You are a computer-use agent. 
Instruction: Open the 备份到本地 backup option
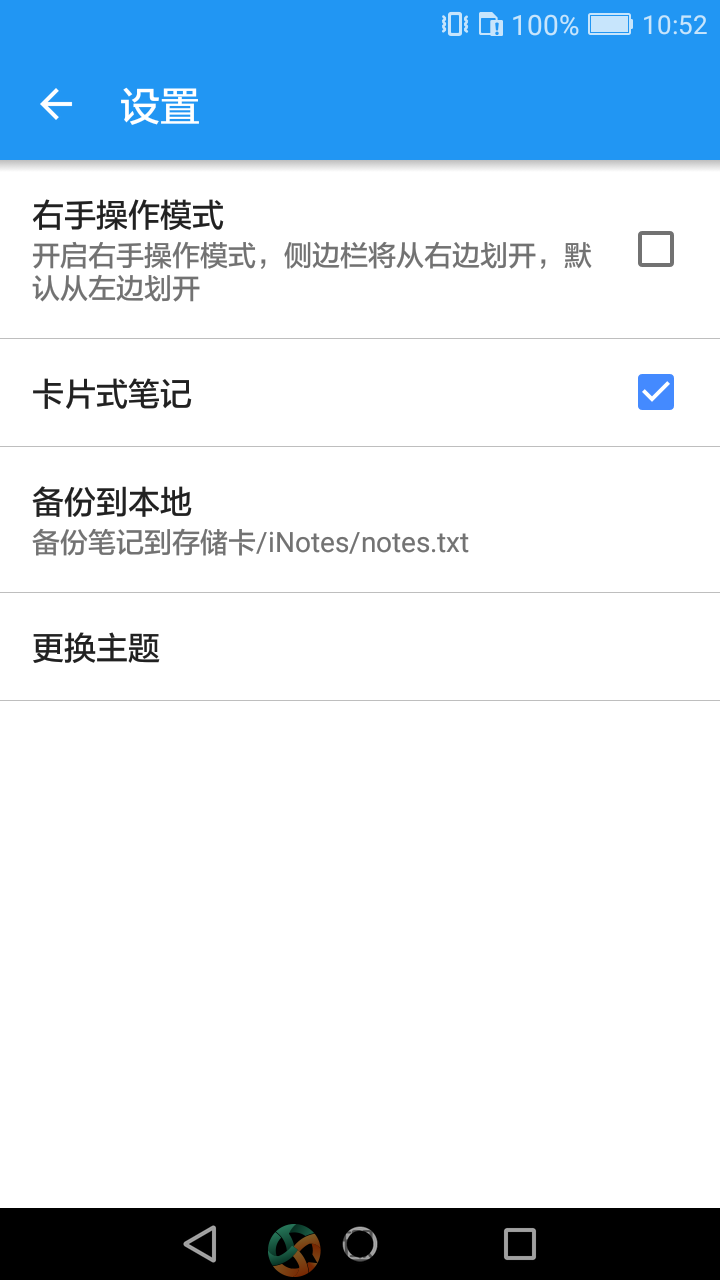360,520
